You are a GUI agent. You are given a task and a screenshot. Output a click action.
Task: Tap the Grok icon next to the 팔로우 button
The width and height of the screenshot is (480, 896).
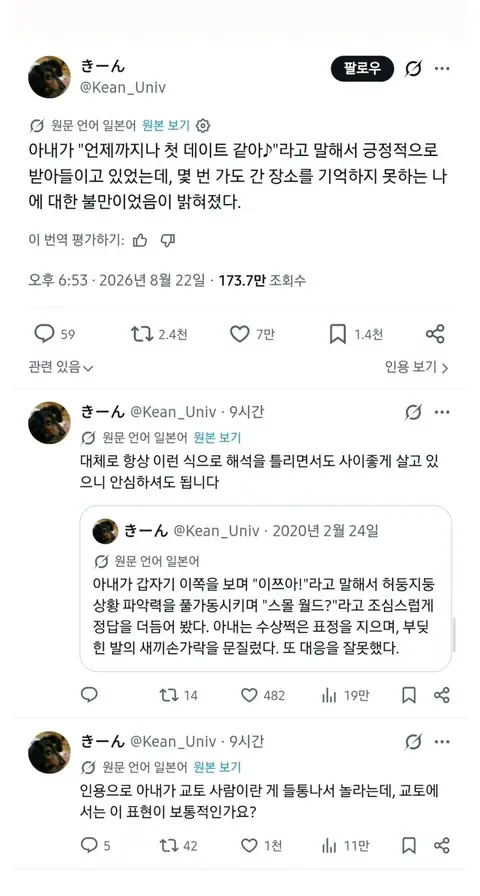(413, 69)
